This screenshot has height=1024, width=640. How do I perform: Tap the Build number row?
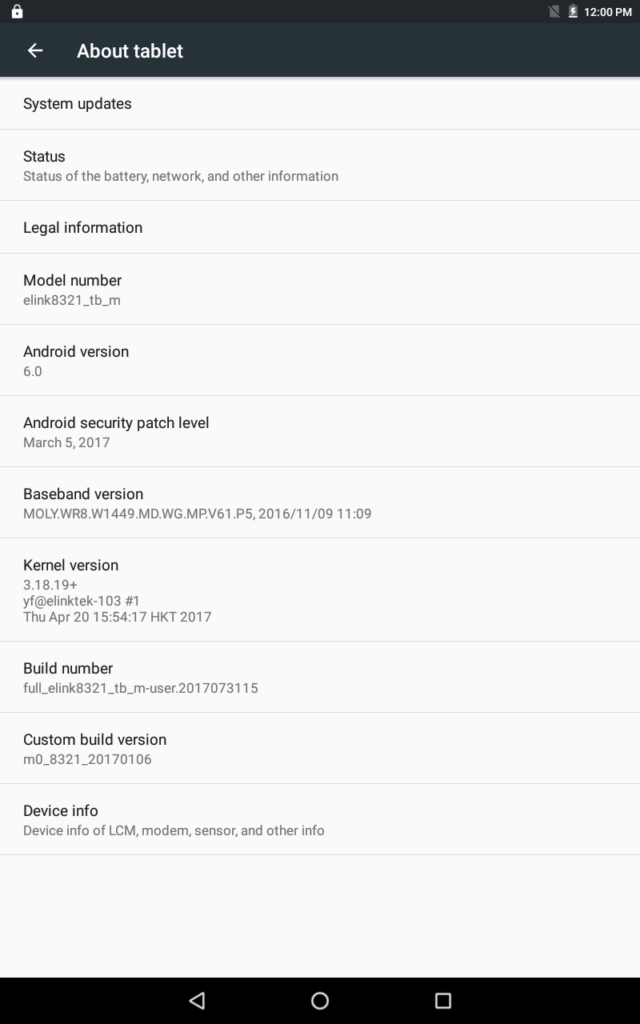pos(320,677)
